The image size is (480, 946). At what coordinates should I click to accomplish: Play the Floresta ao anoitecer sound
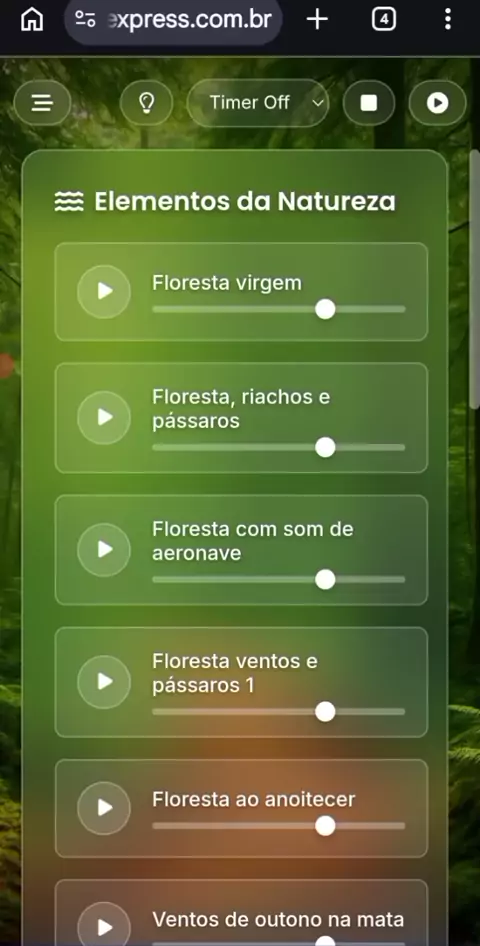(104, 808)
